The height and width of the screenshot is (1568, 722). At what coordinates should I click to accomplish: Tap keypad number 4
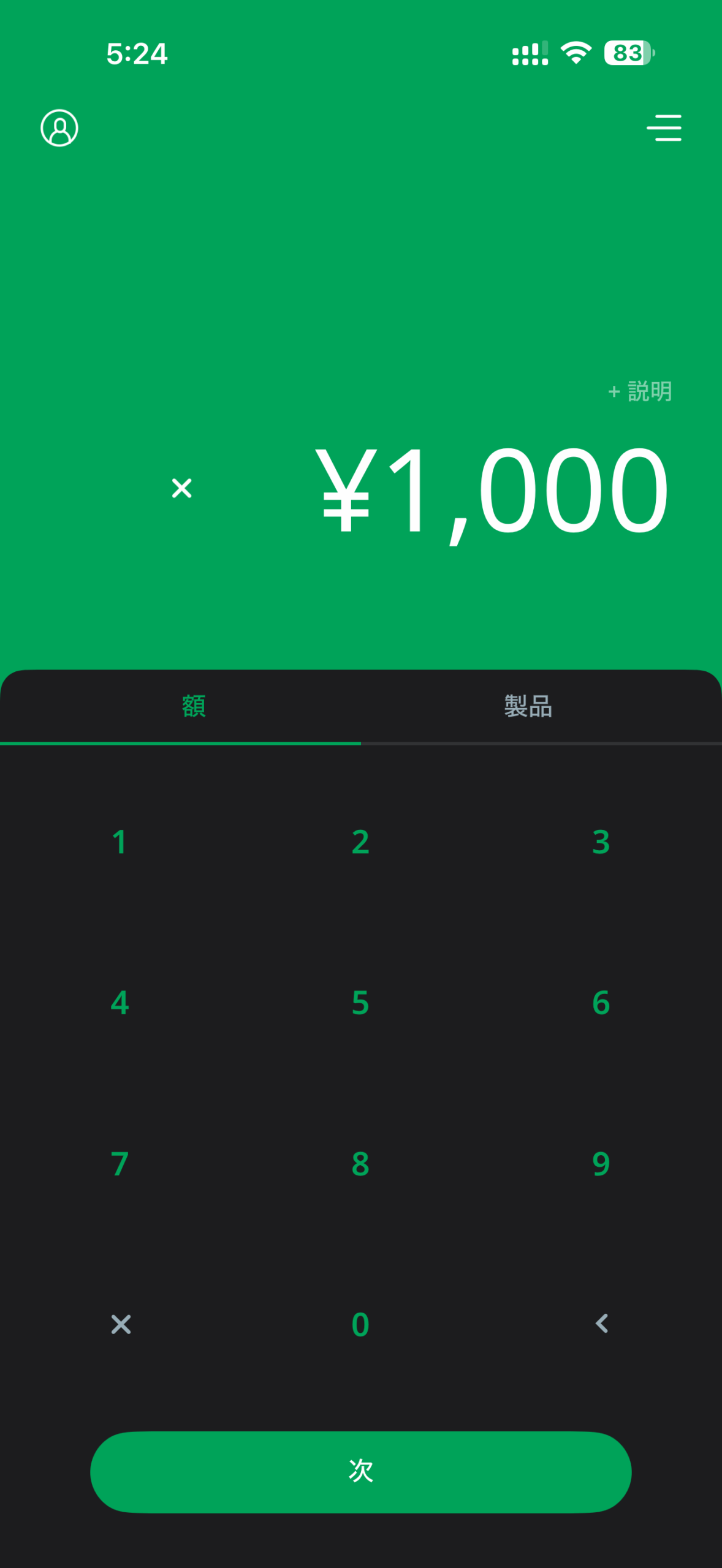coord(120,1003)
